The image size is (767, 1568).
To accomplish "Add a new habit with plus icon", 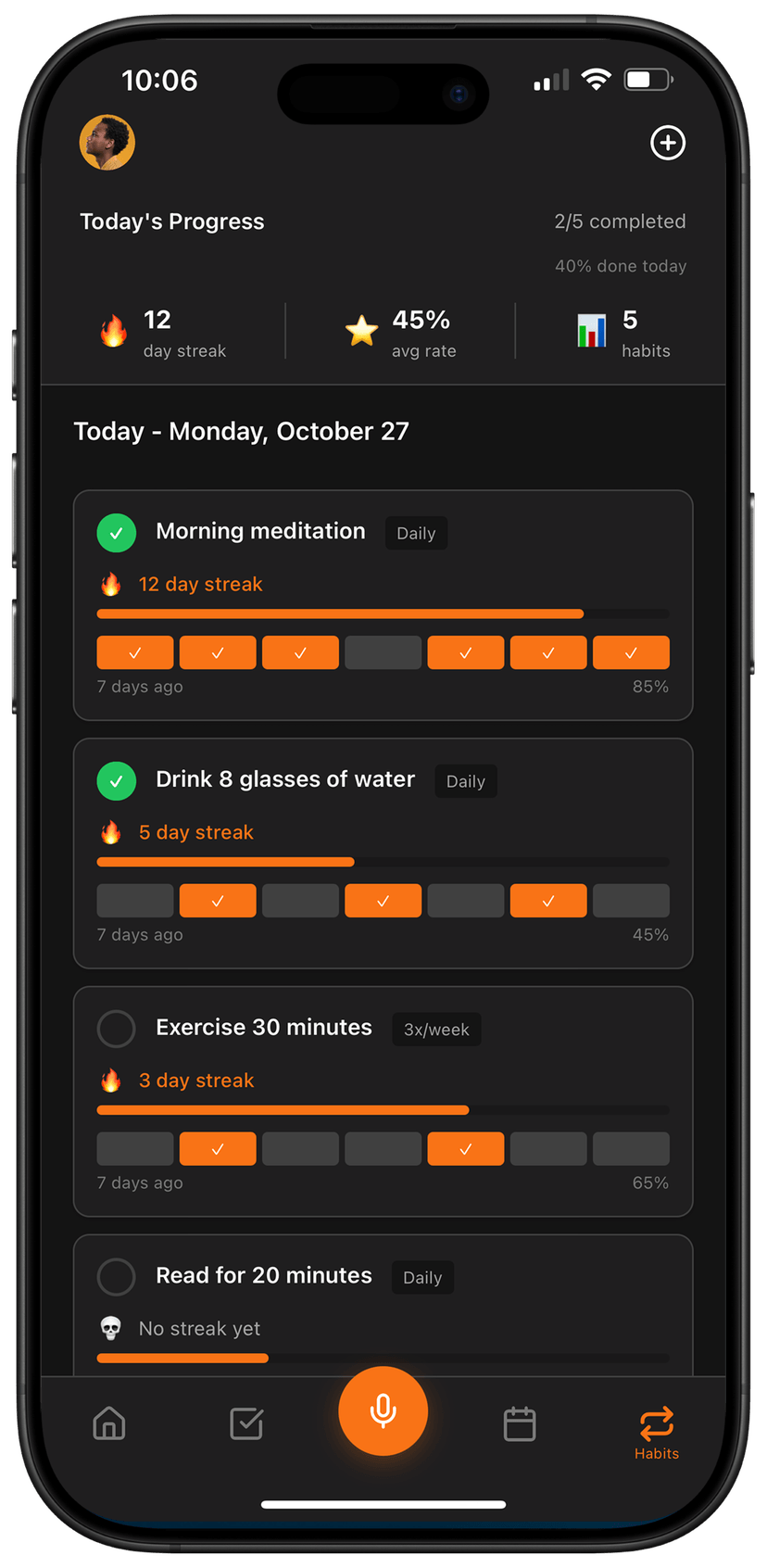I will click(667, 143).
